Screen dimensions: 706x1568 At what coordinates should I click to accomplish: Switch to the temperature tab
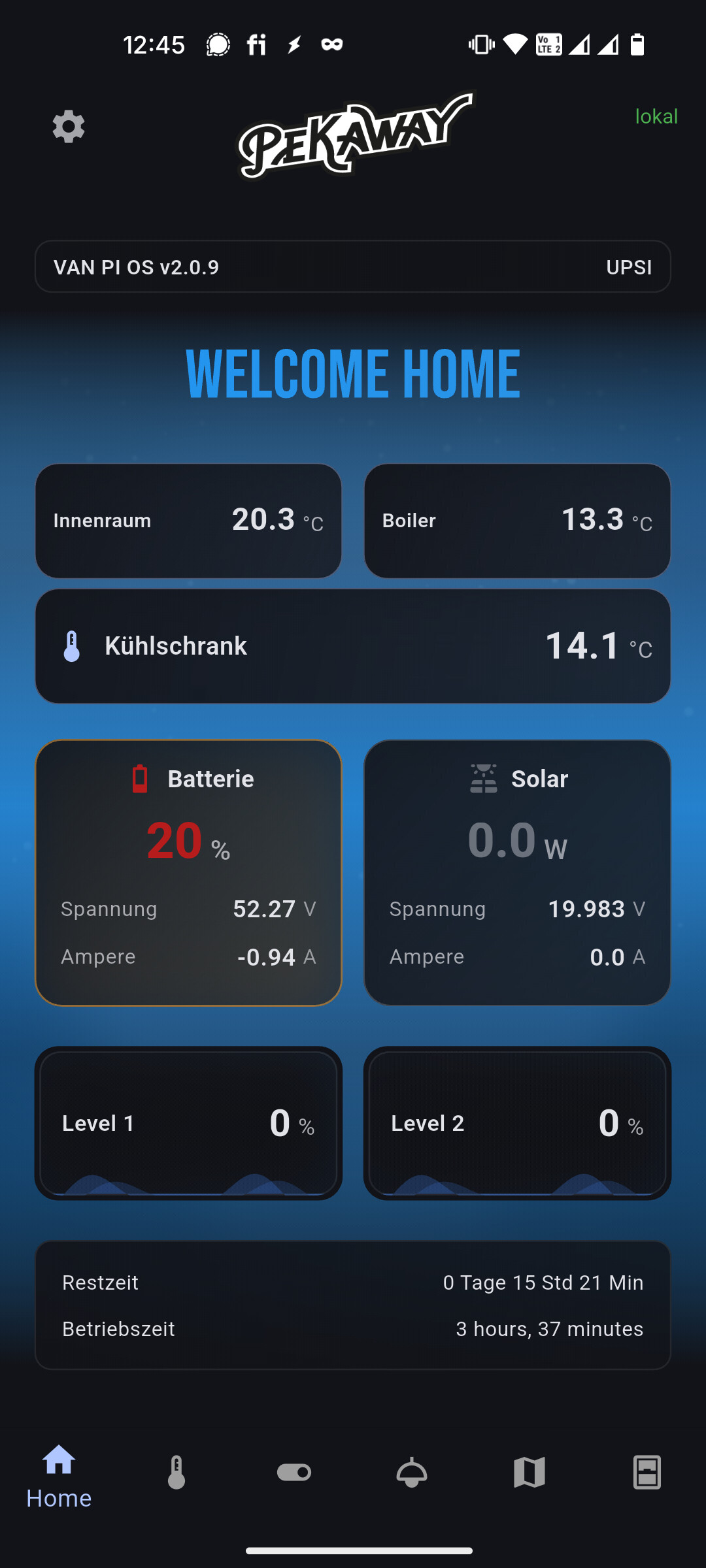(176, 1473)
